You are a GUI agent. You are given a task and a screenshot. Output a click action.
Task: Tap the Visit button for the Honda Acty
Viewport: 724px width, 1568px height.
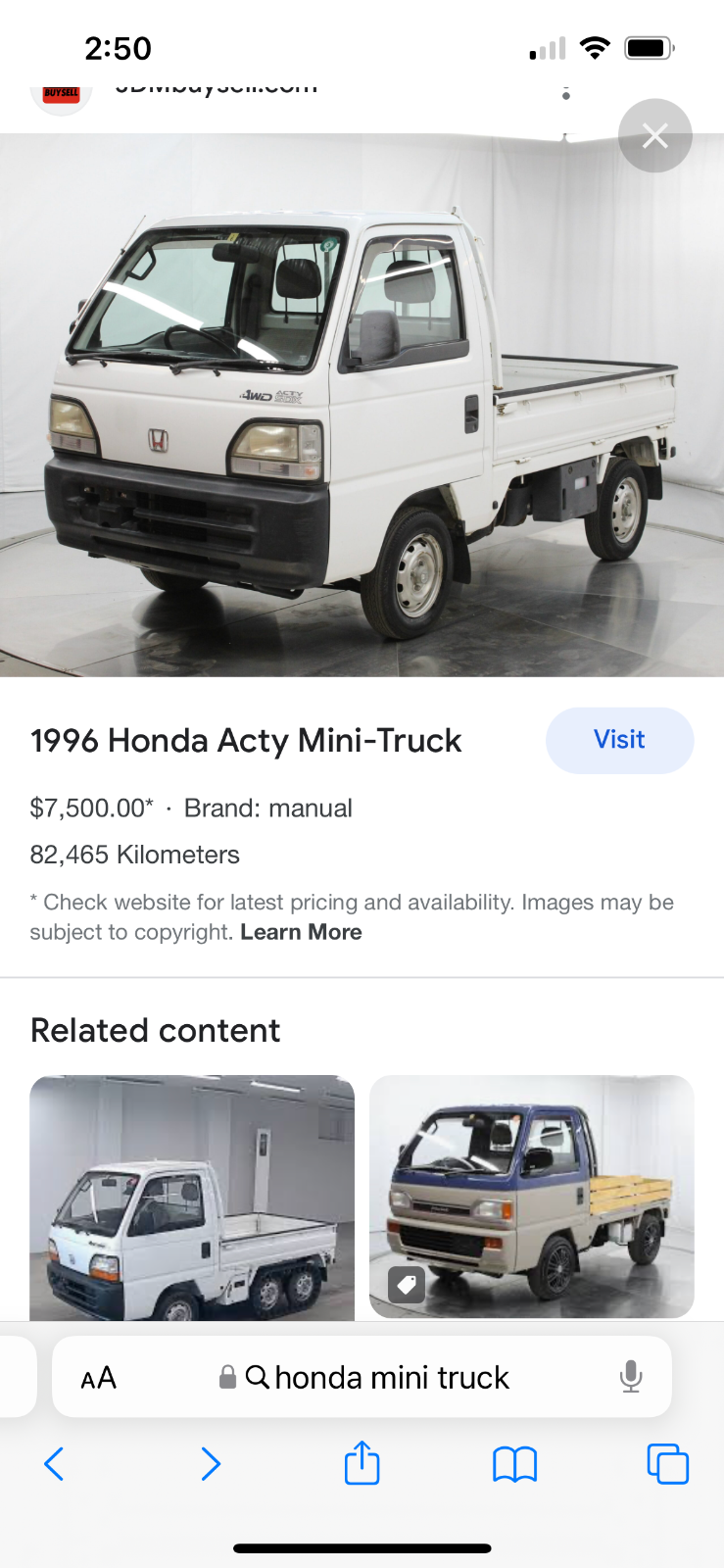[x=619, y=740]
